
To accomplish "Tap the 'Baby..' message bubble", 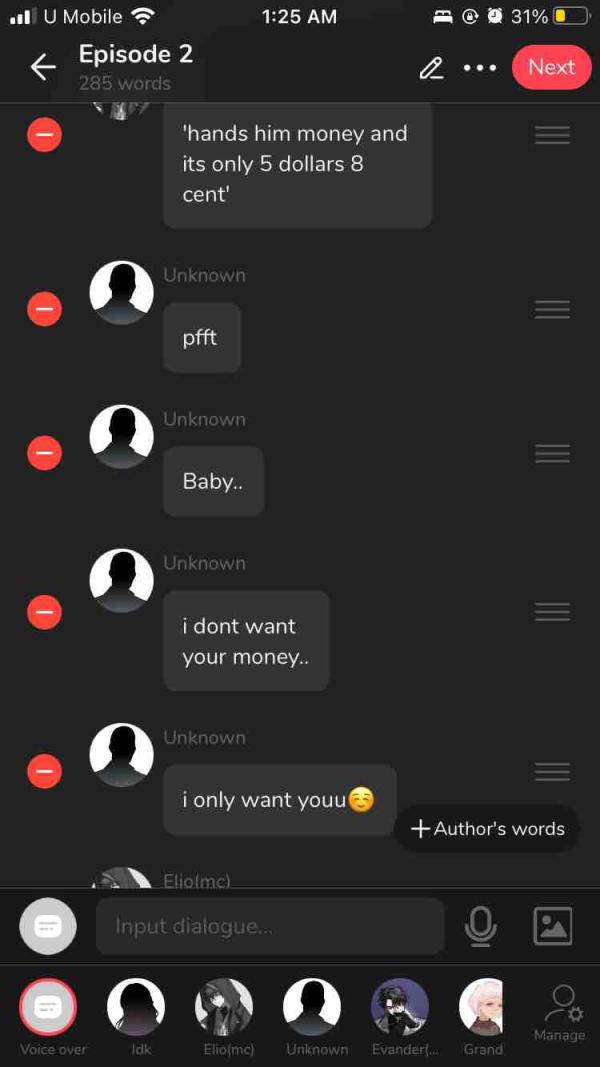I will point(213,481).
